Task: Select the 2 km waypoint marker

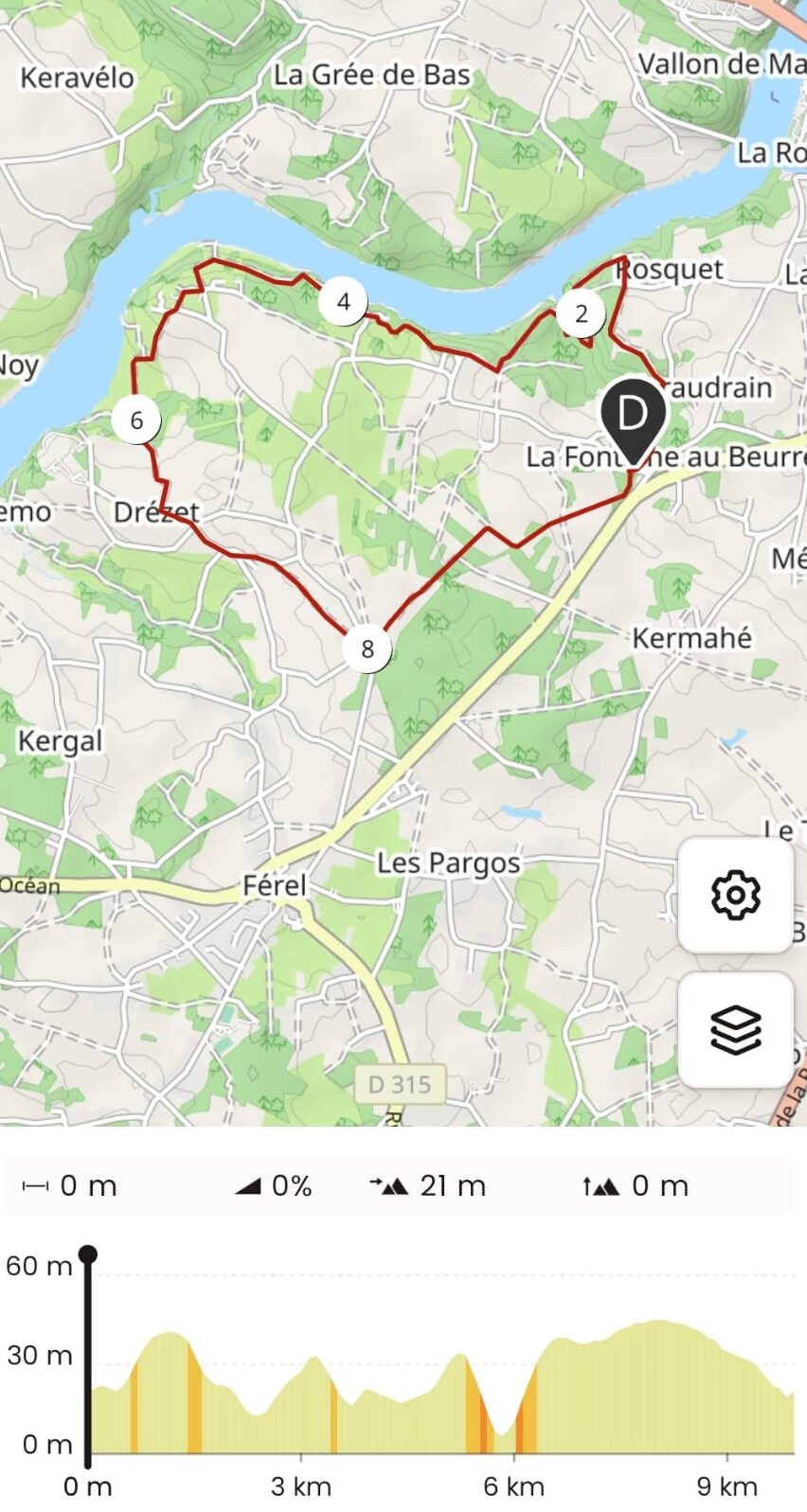Action: [x=581, y=314]
